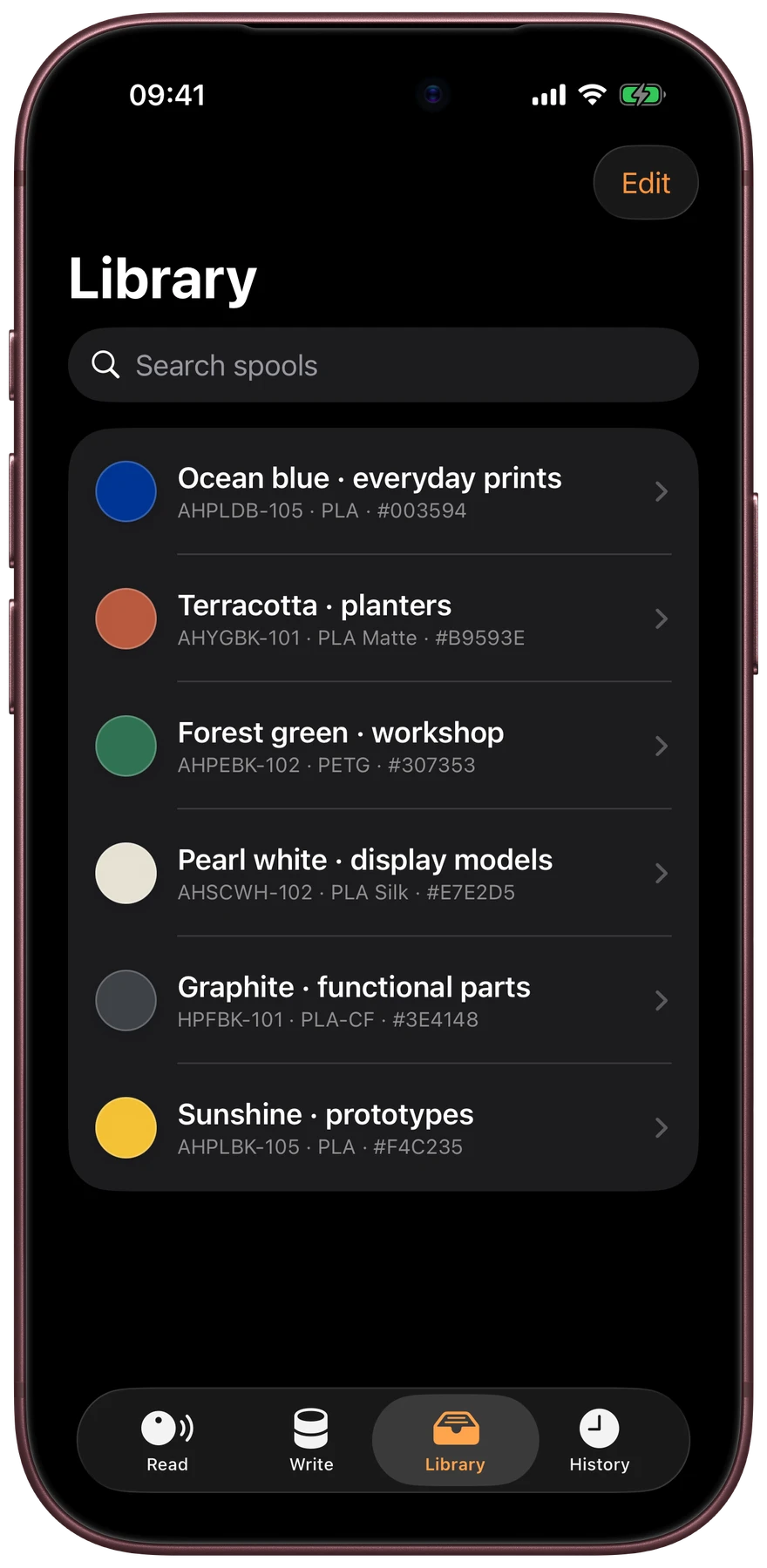The width and height of the screenshot is (767, 1568).
Task: Open the Ocean blue spool
Action: click(383, 491)
